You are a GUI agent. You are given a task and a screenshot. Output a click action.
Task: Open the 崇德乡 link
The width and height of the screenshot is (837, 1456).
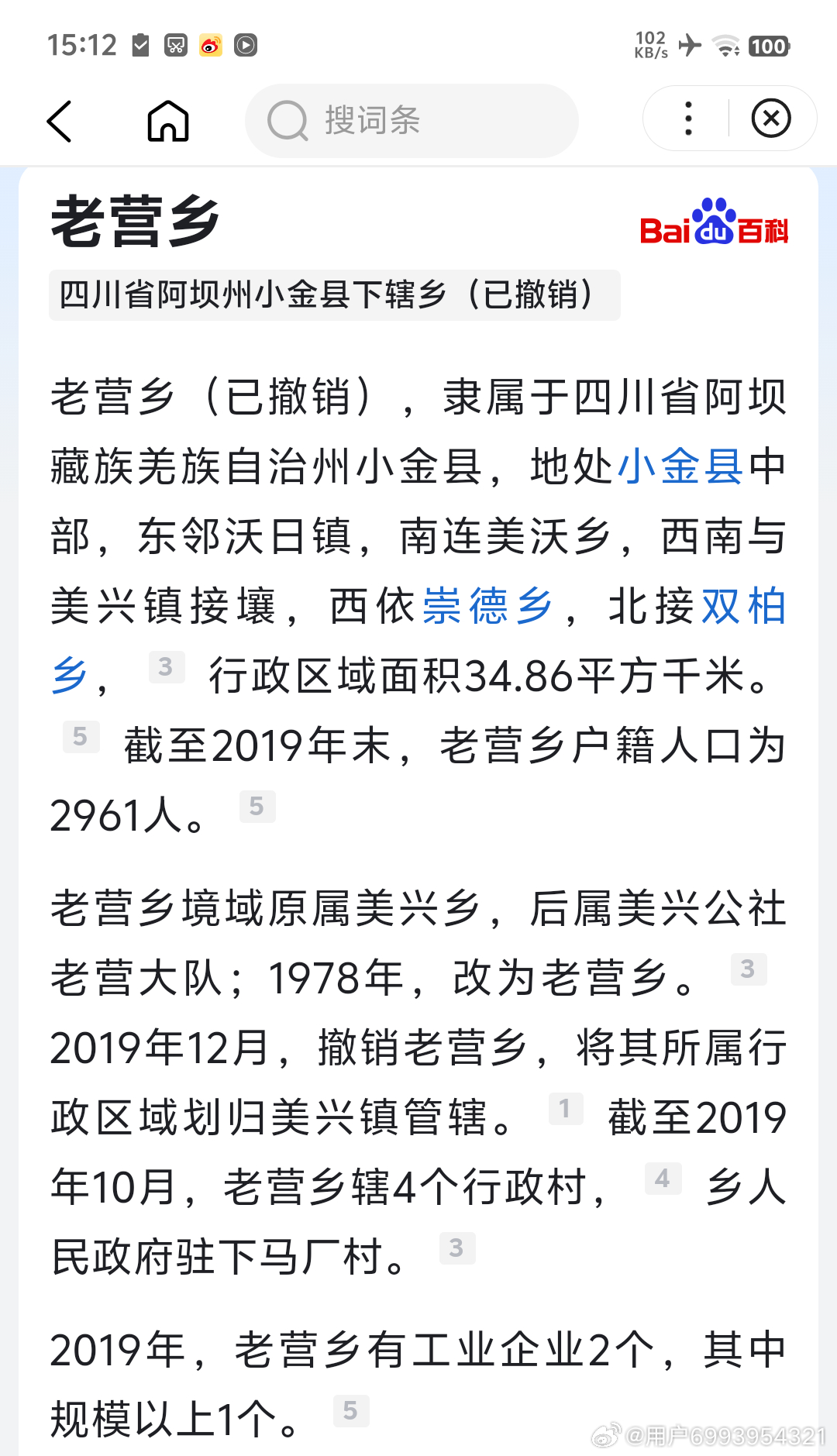click(488, 606)
